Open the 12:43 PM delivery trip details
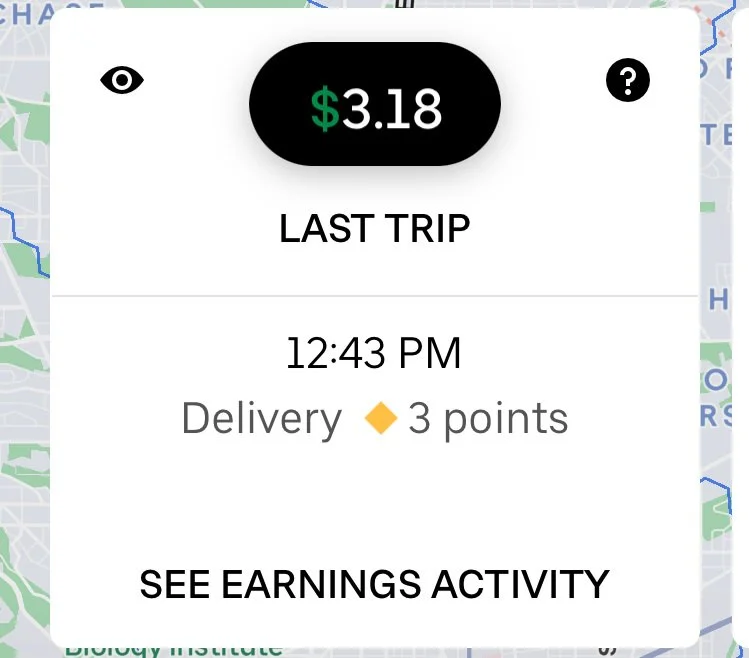 (374, 386)
